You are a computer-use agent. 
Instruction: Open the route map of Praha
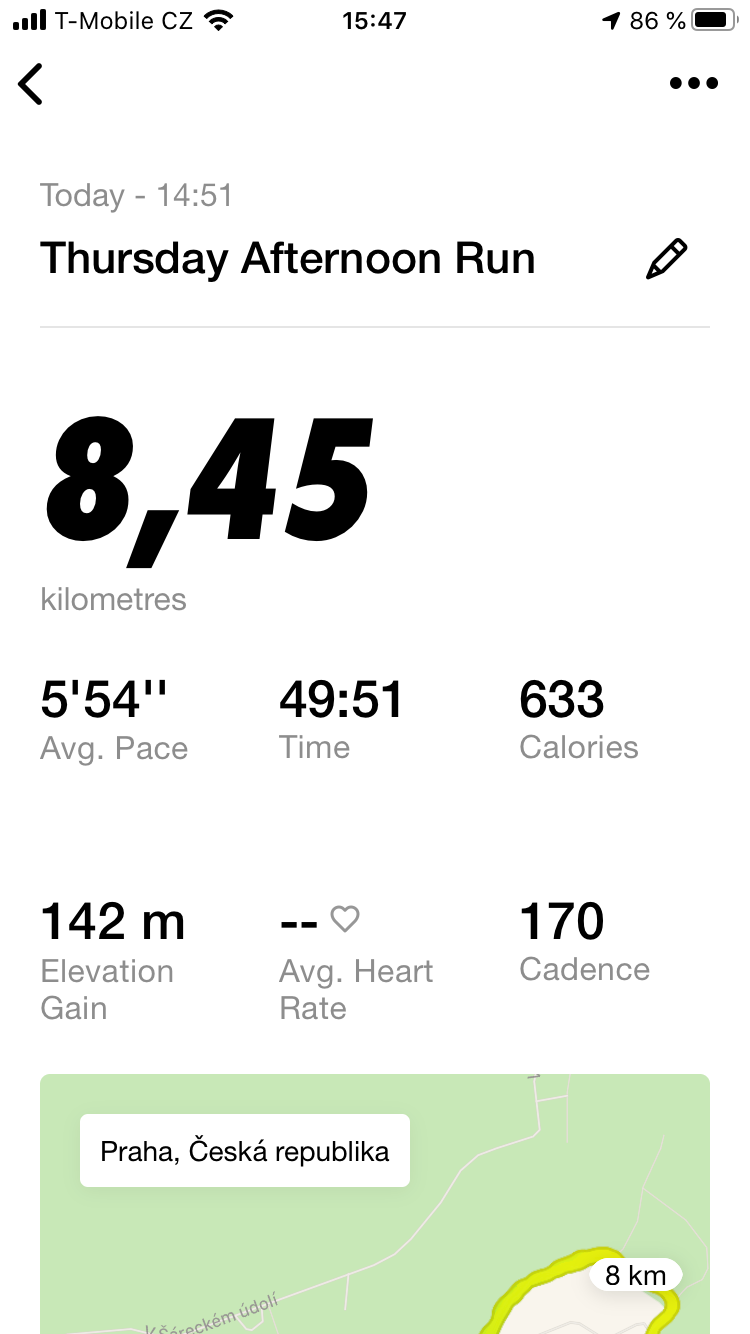coord(375,1204)
